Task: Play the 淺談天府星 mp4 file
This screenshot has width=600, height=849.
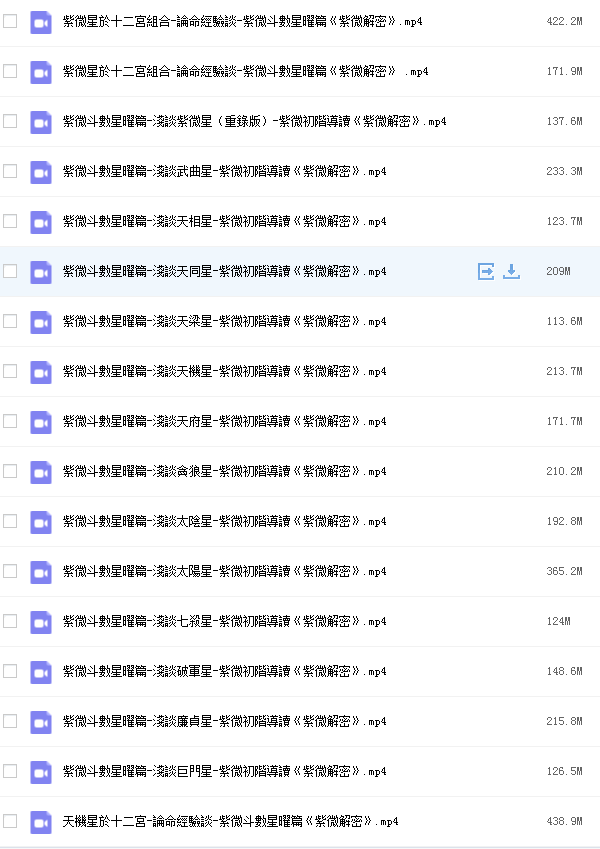Action: pos(224,421)
